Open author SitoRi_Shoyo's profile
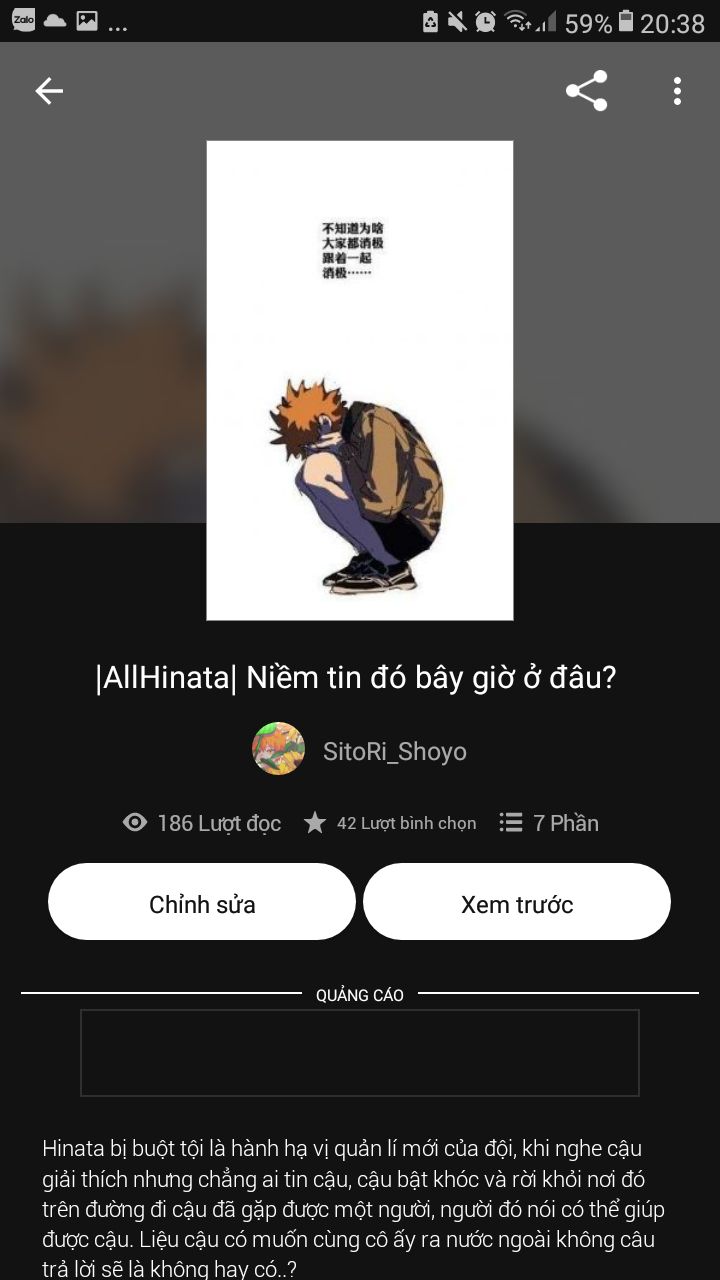 (359, 750)
